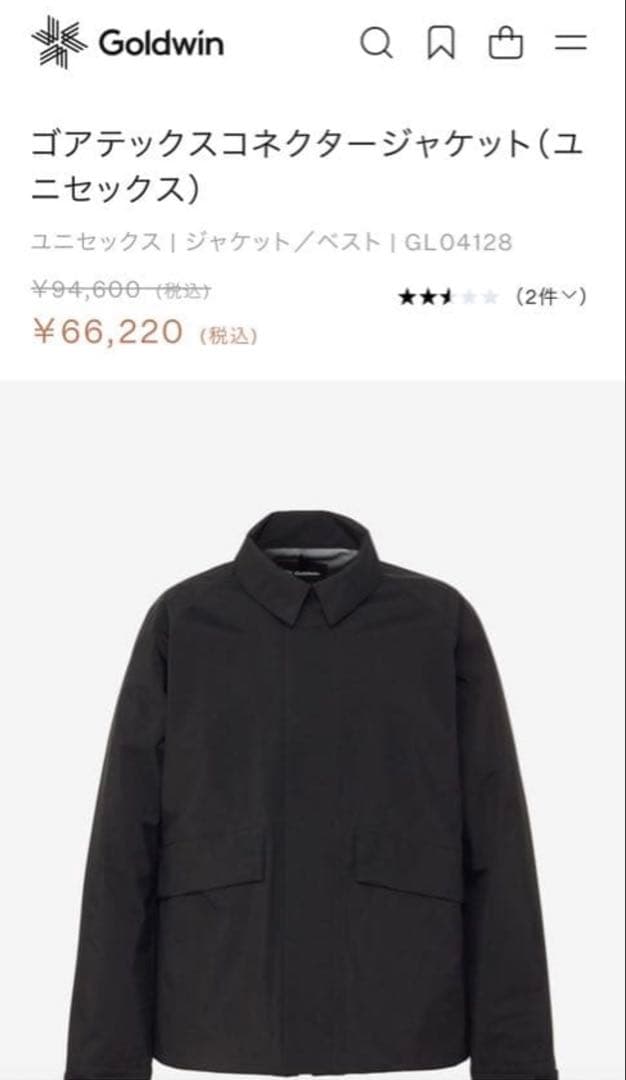This screenshot has height=1080, width=626.
Task: Open the search magnifier icon
Action: (x=376, y=44)
